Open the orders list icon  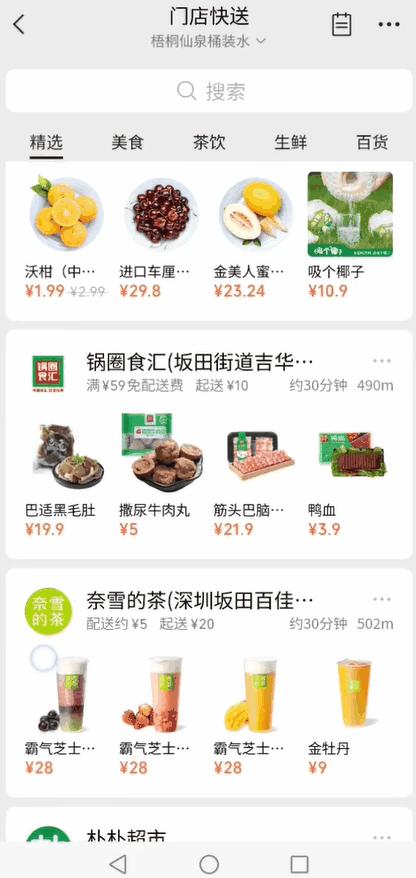point(342,25)
